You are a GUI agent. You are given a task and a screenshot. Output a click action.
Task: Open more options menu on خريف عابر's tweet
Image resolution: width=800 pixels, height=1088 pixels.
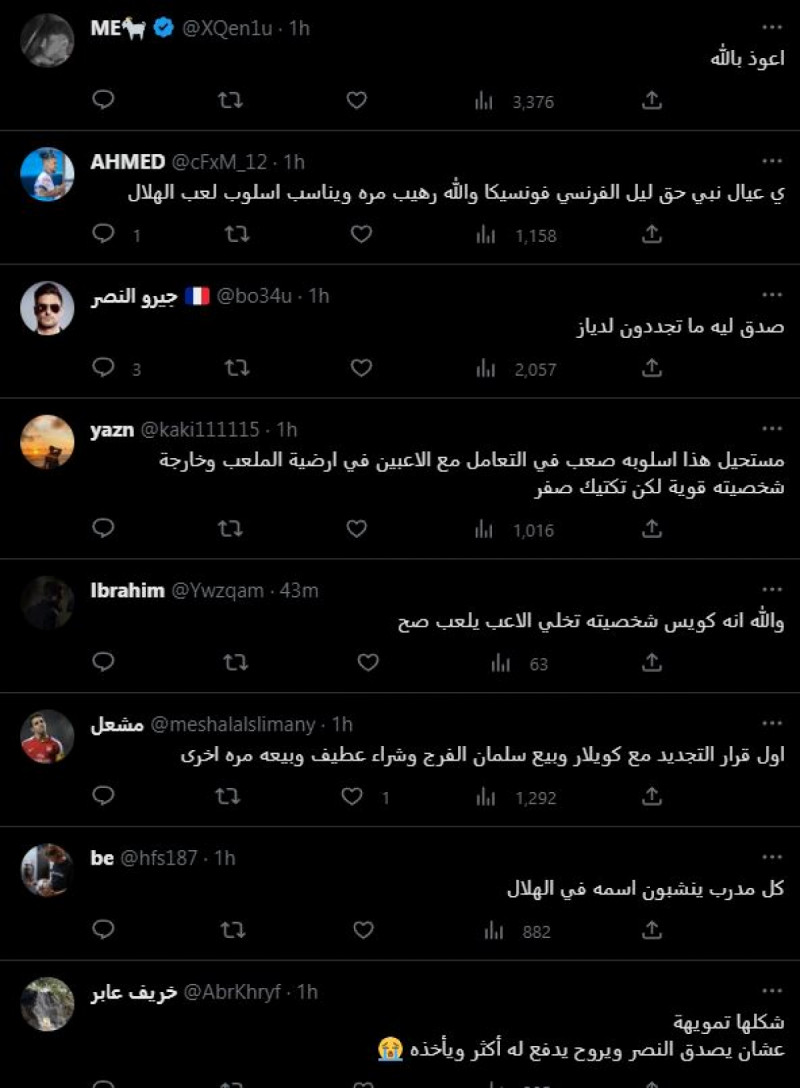771,988
